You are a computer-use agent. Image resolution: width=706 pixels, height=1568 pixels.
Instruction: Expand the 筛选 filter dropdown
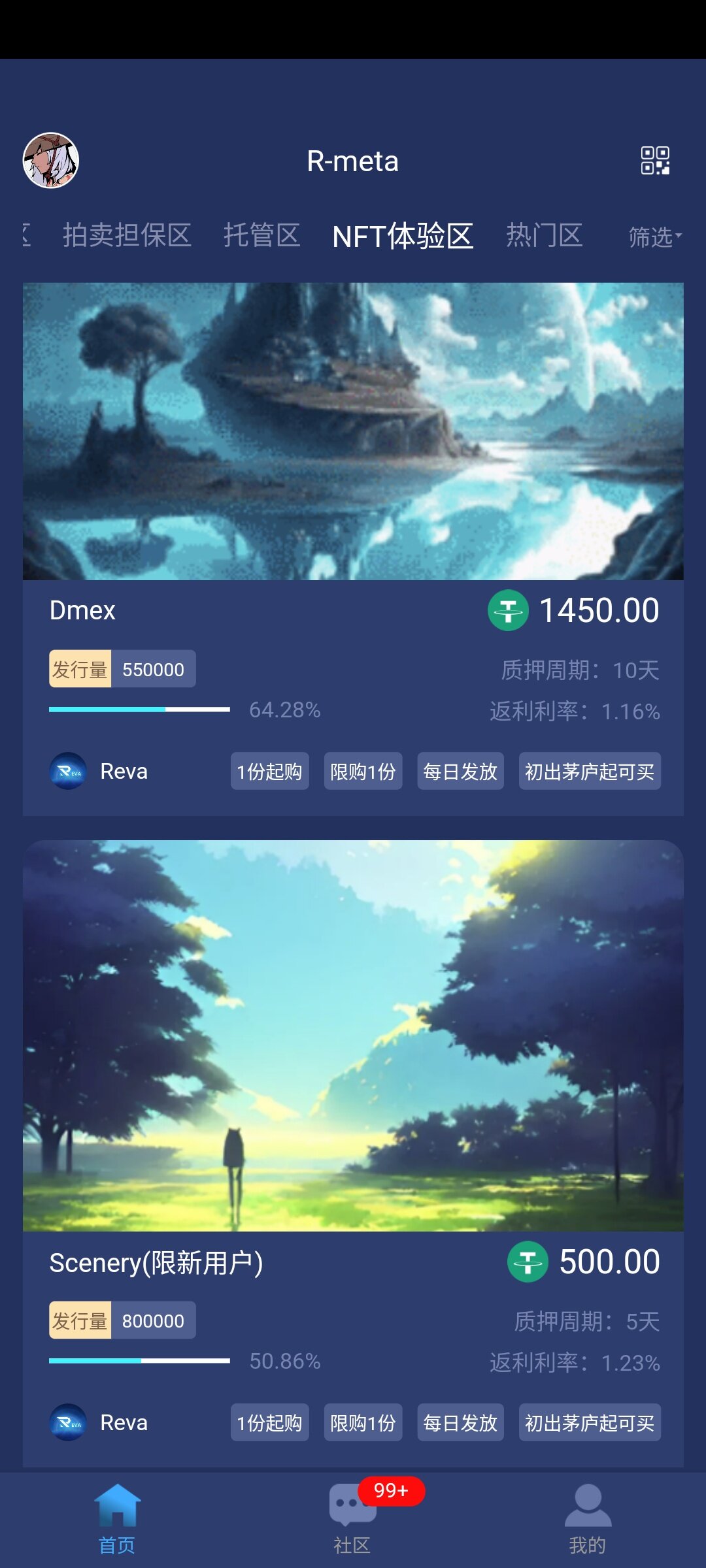(x=655, y=237)
